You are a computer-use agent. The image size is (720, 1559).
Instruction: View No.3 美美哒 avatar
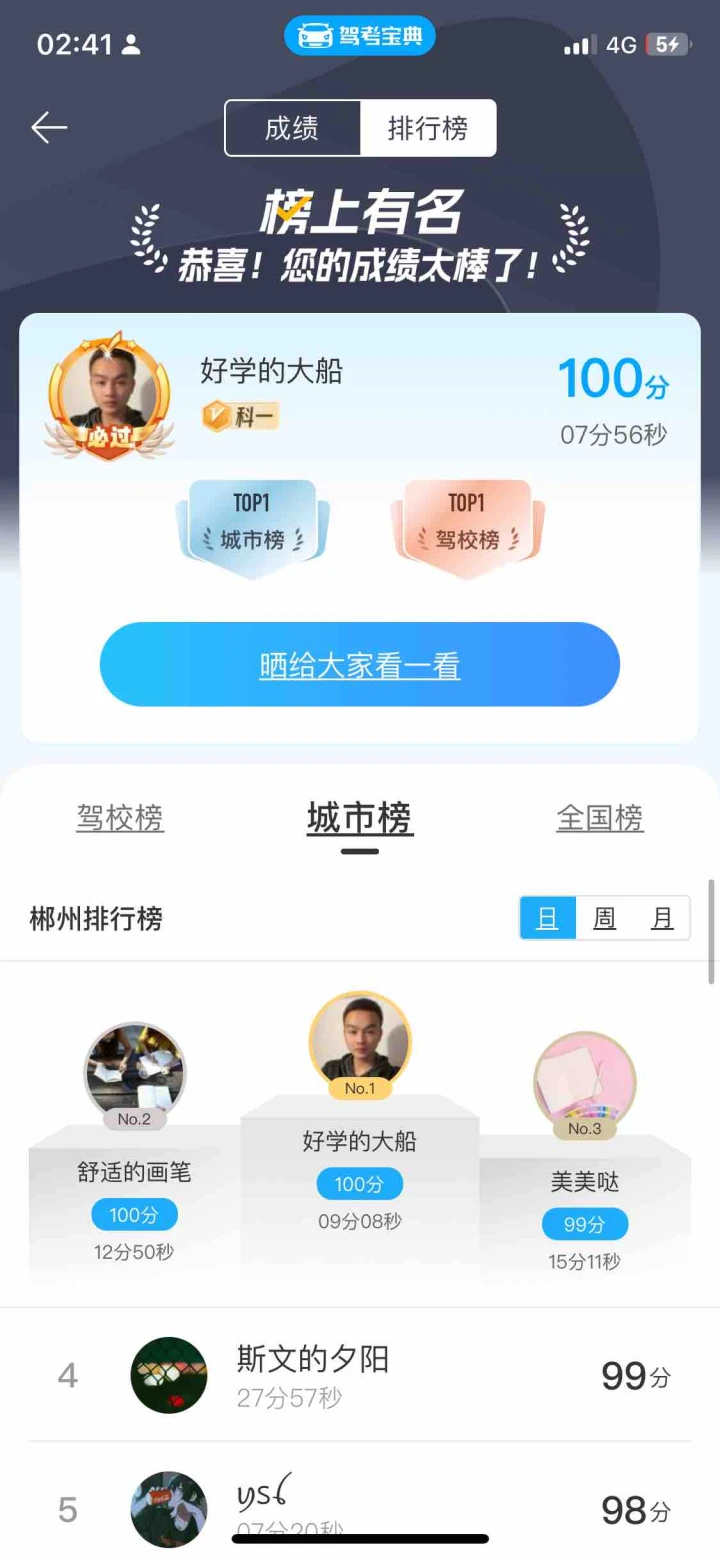coord(585,1080)
